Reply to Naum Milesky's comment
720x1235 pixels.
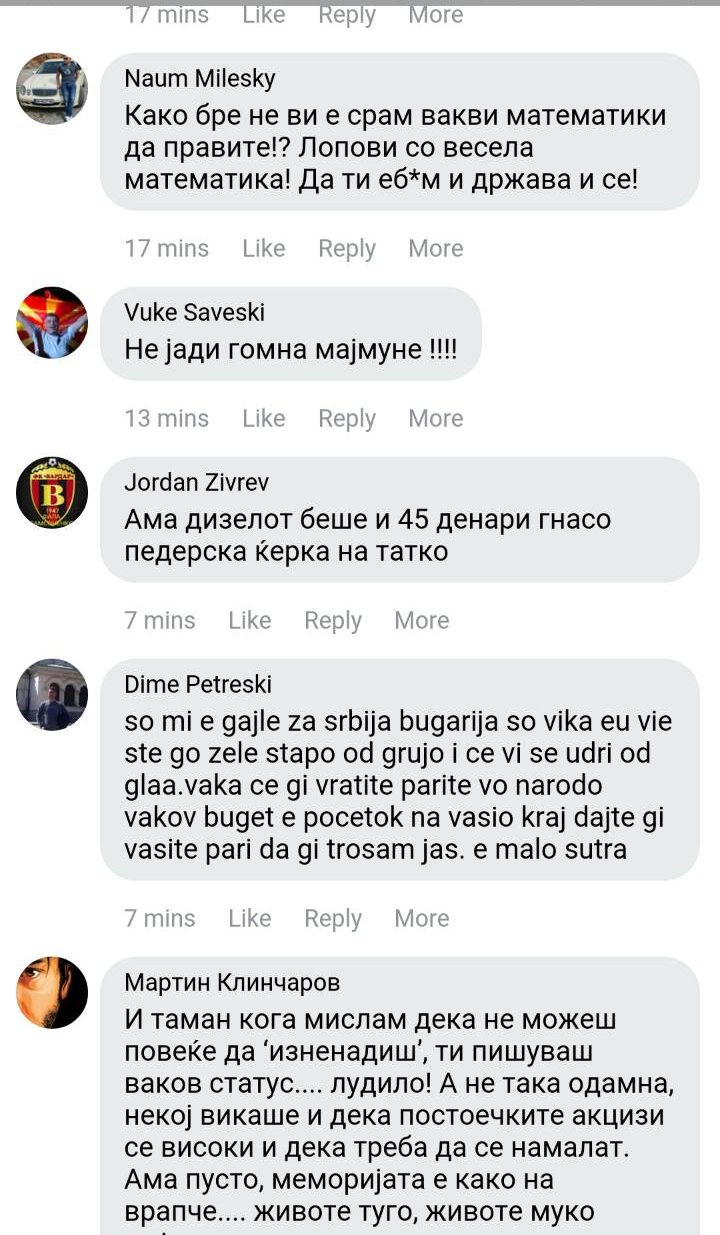346,248
